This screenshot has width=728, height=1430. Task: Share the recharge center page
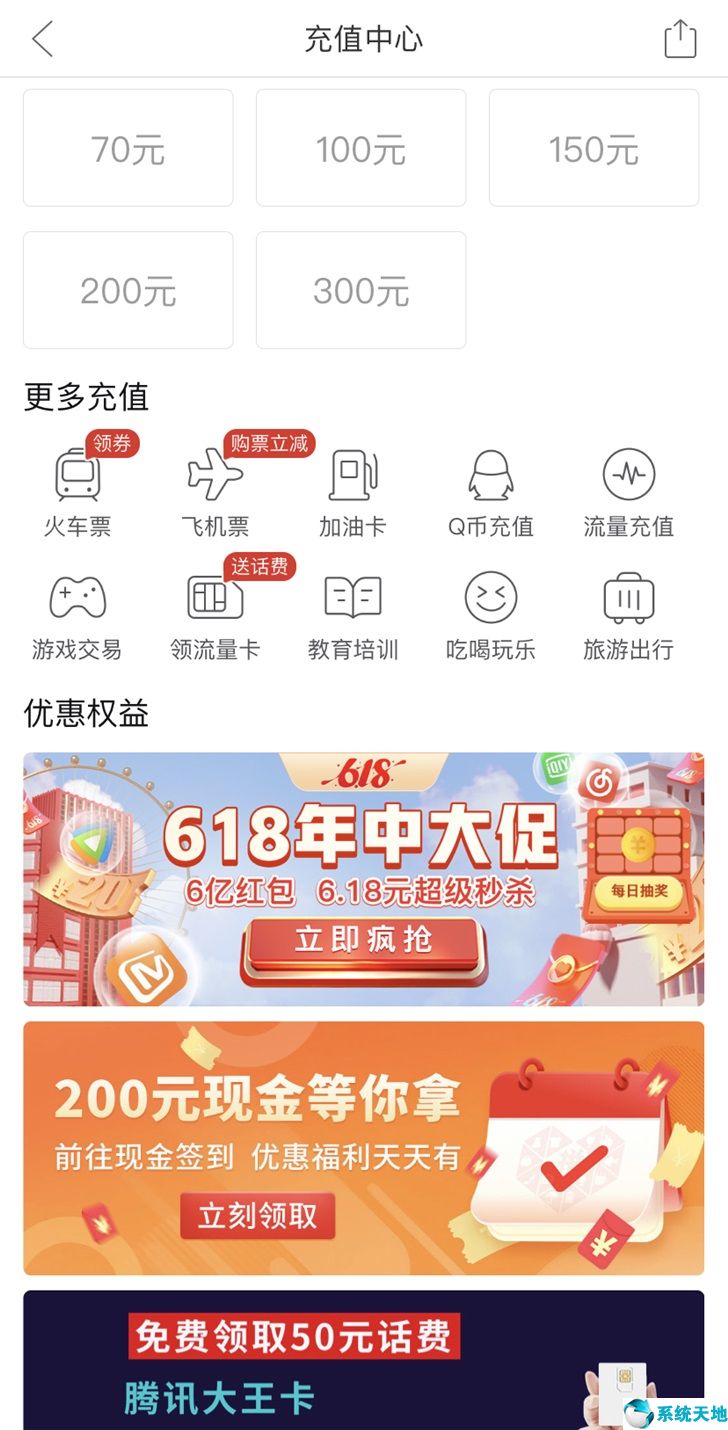680,39
